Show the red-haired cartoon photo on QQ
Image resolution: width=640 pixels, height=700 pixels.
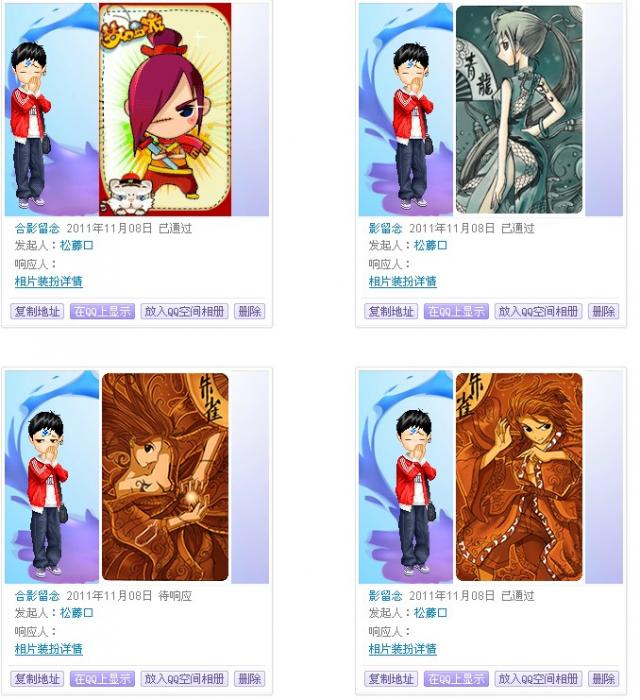(102, 312)
